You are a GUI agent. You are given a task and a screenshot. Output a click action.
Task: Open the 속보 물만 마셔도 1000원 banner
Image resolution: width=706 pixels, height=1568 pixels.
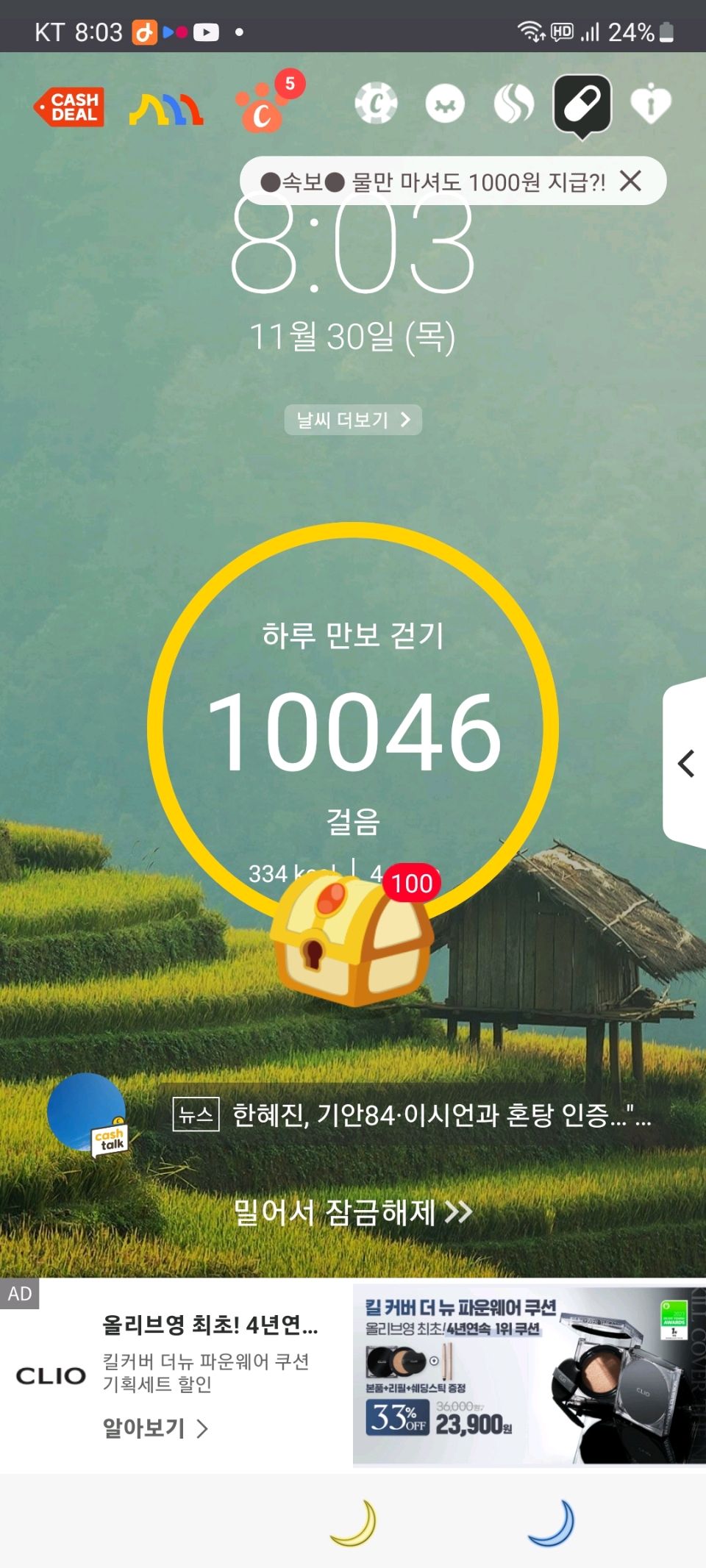[434, 182]
